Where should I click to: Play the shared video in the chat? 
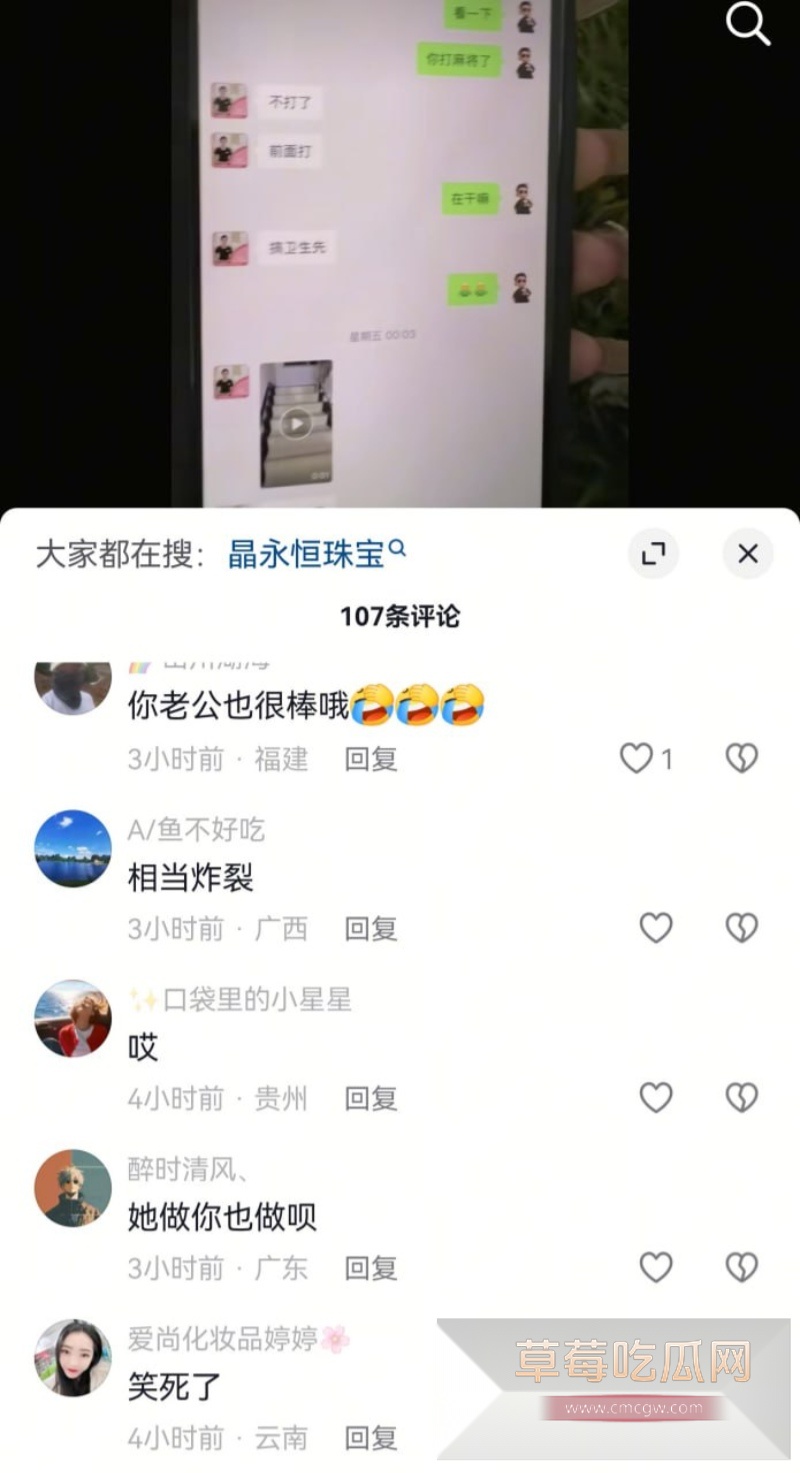(x=295, y=422)
